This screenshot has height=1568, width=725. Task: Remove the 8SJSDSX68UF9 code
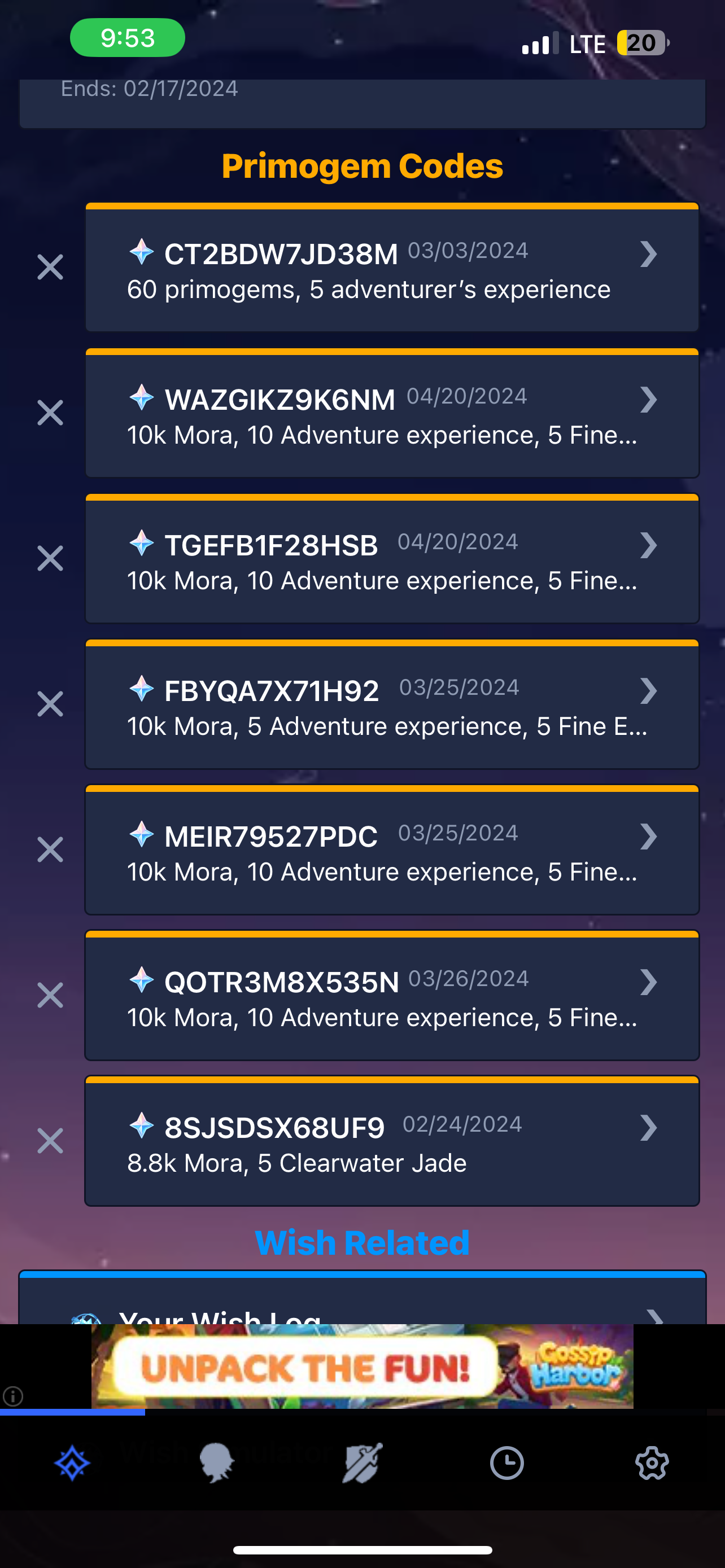(x=50, y=1141)
